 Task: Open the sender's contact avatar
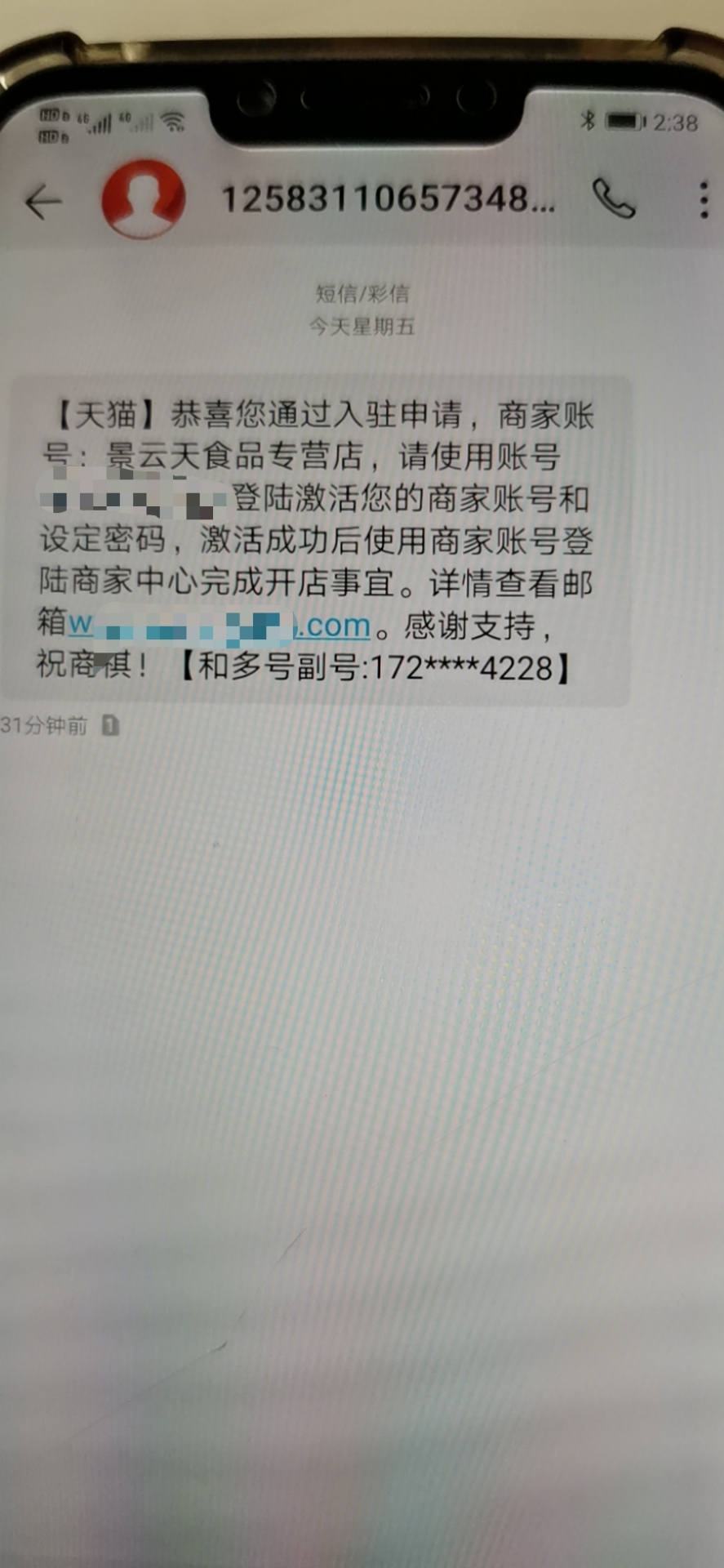pyautogui.click(x=143, y=198)
